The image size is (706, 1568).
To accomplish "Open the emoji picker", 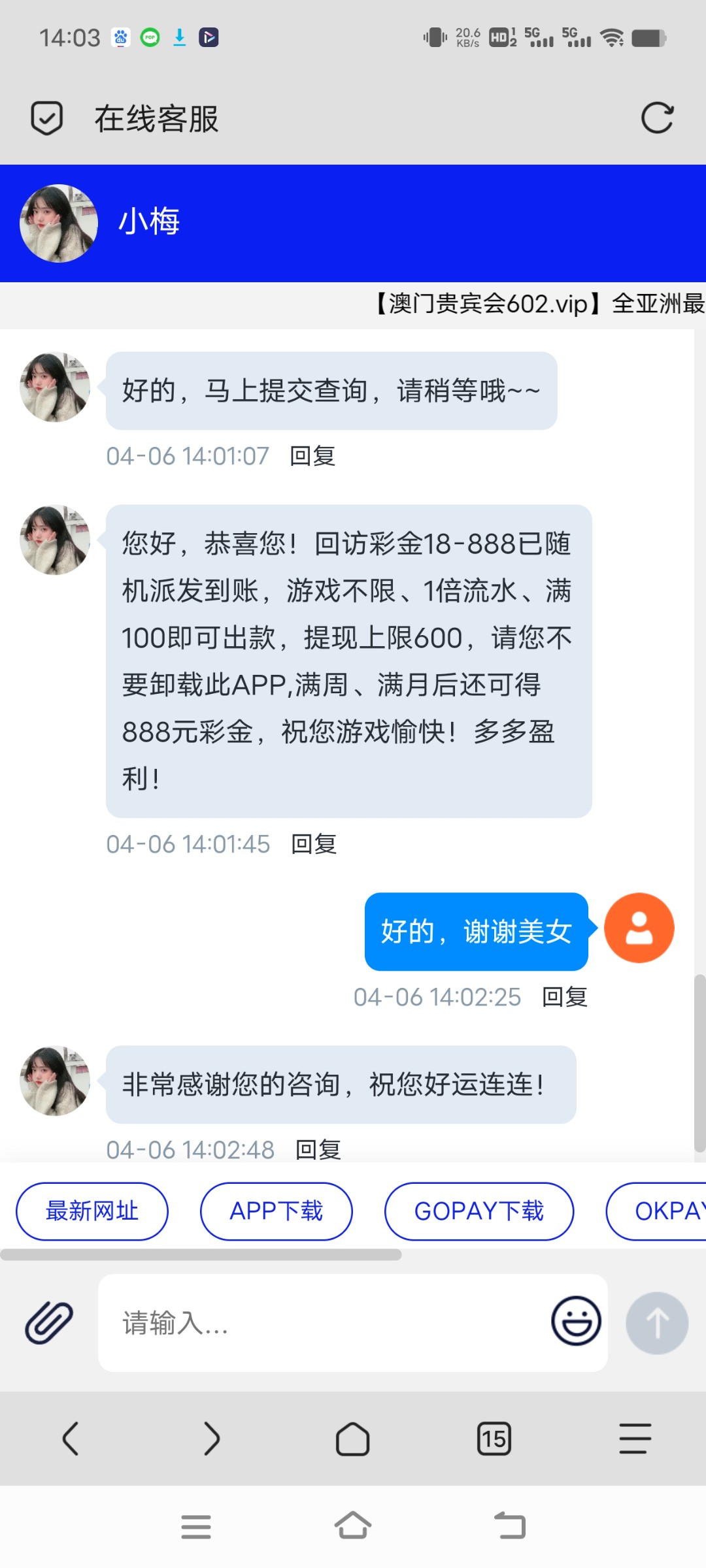I will pyautogui.click(x=576, y=1321).
